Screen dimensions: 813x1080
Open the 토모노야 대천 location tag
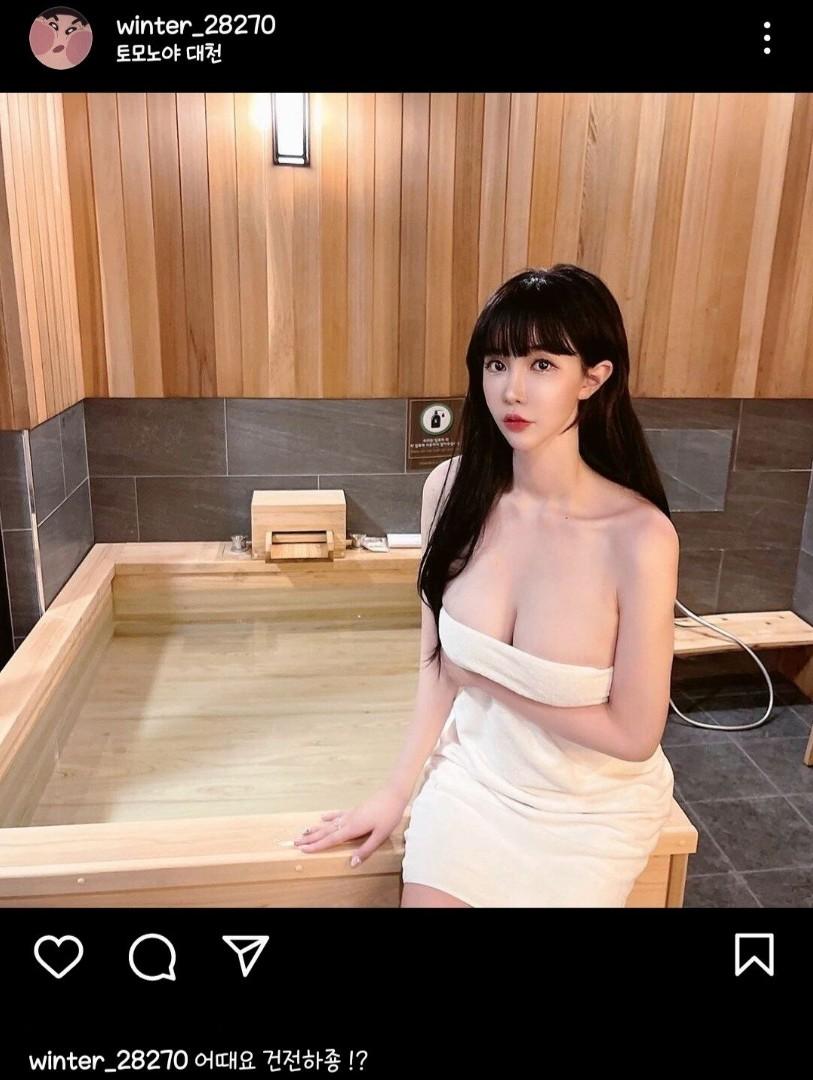168,54
